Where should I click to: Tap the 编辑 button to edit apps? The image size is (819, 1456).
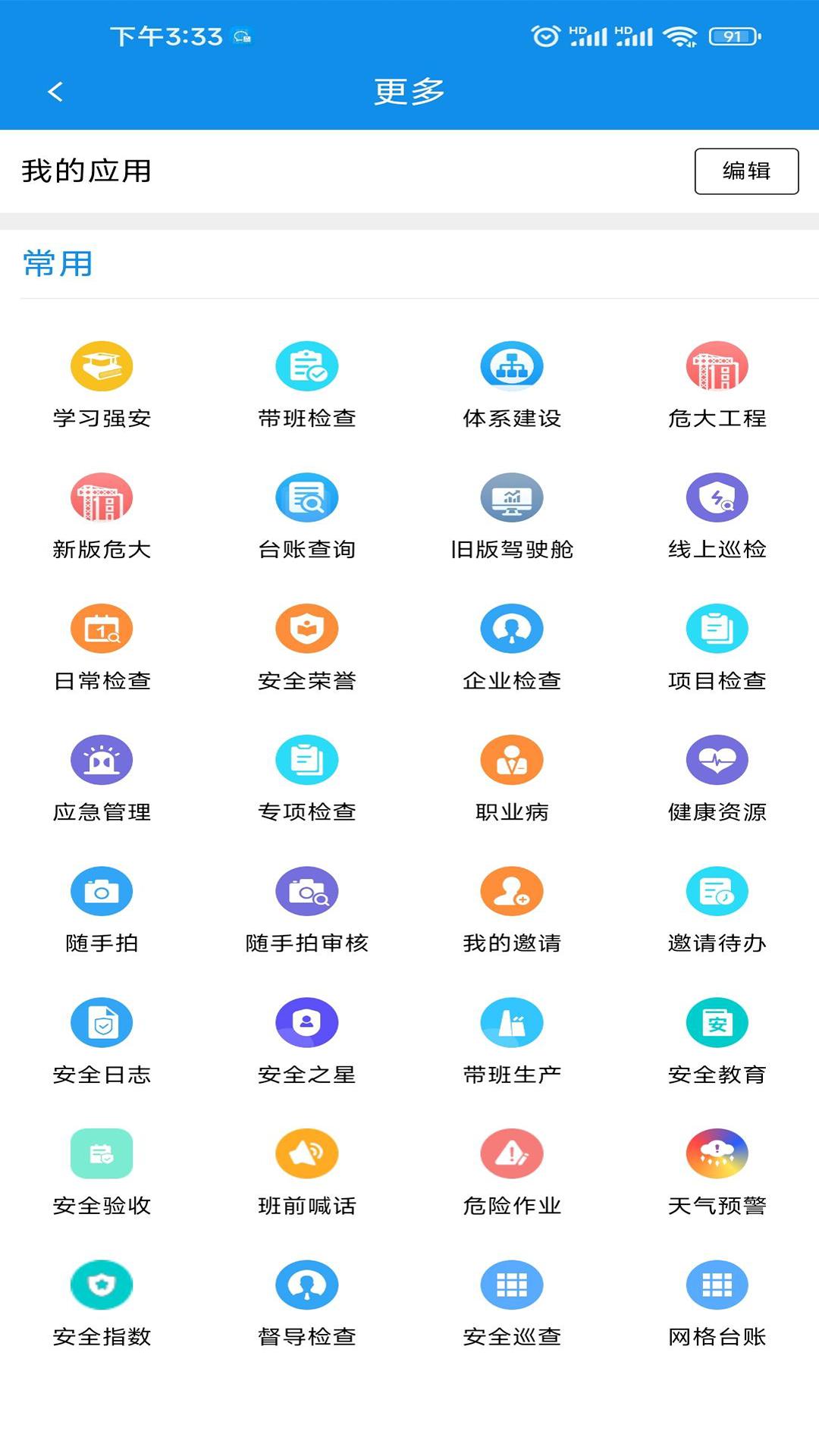tap(747, 171)
